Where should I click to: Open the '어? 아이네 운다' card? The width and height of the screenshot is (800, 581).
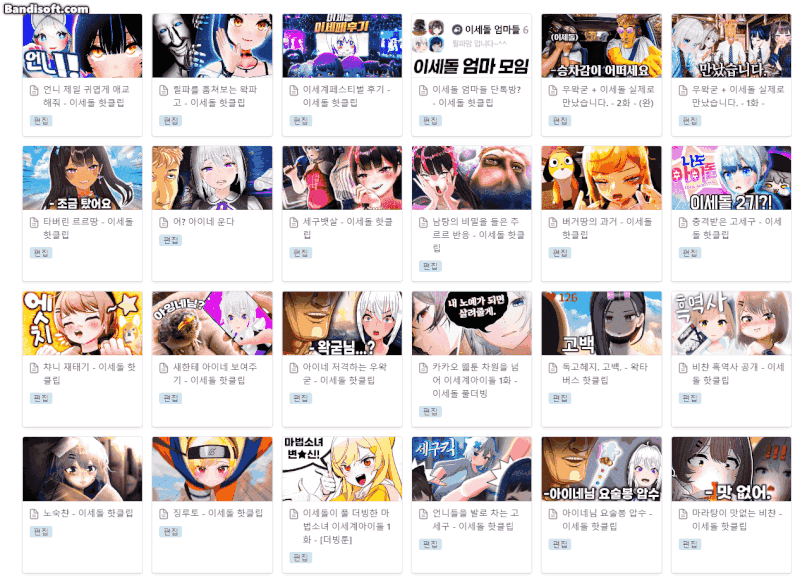tap(212, 179)
